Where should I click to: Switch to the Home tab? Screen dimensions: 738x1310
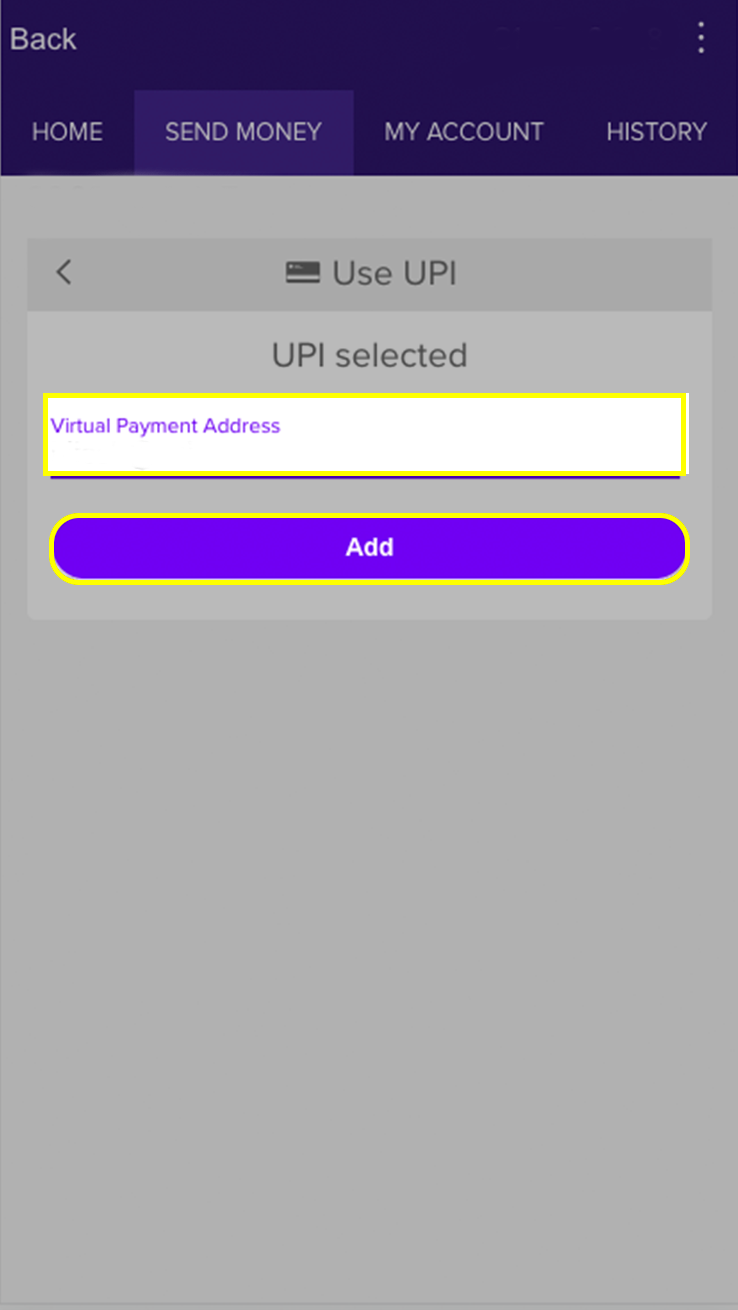coord(67,132)
